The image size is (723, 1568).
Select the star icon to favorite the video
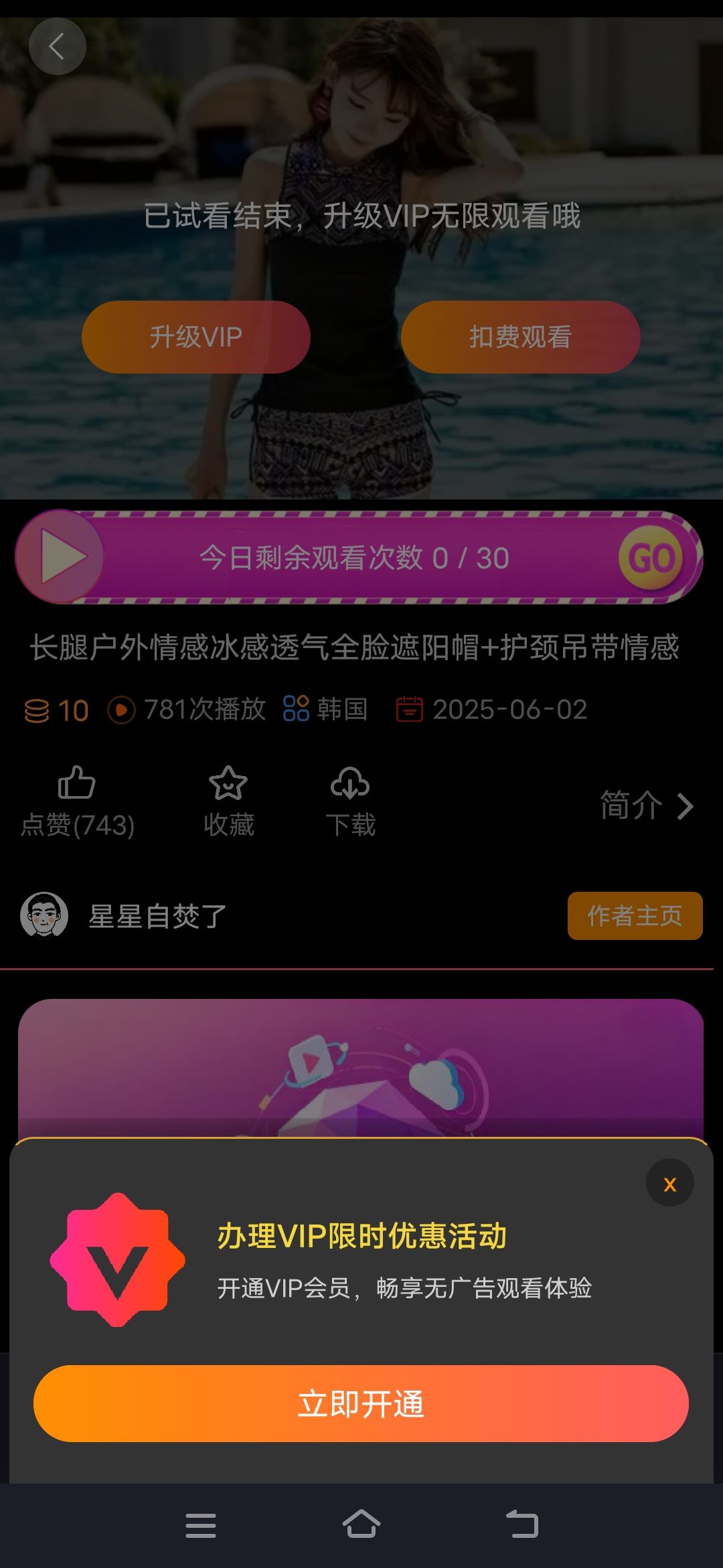(x=228, y=783)
